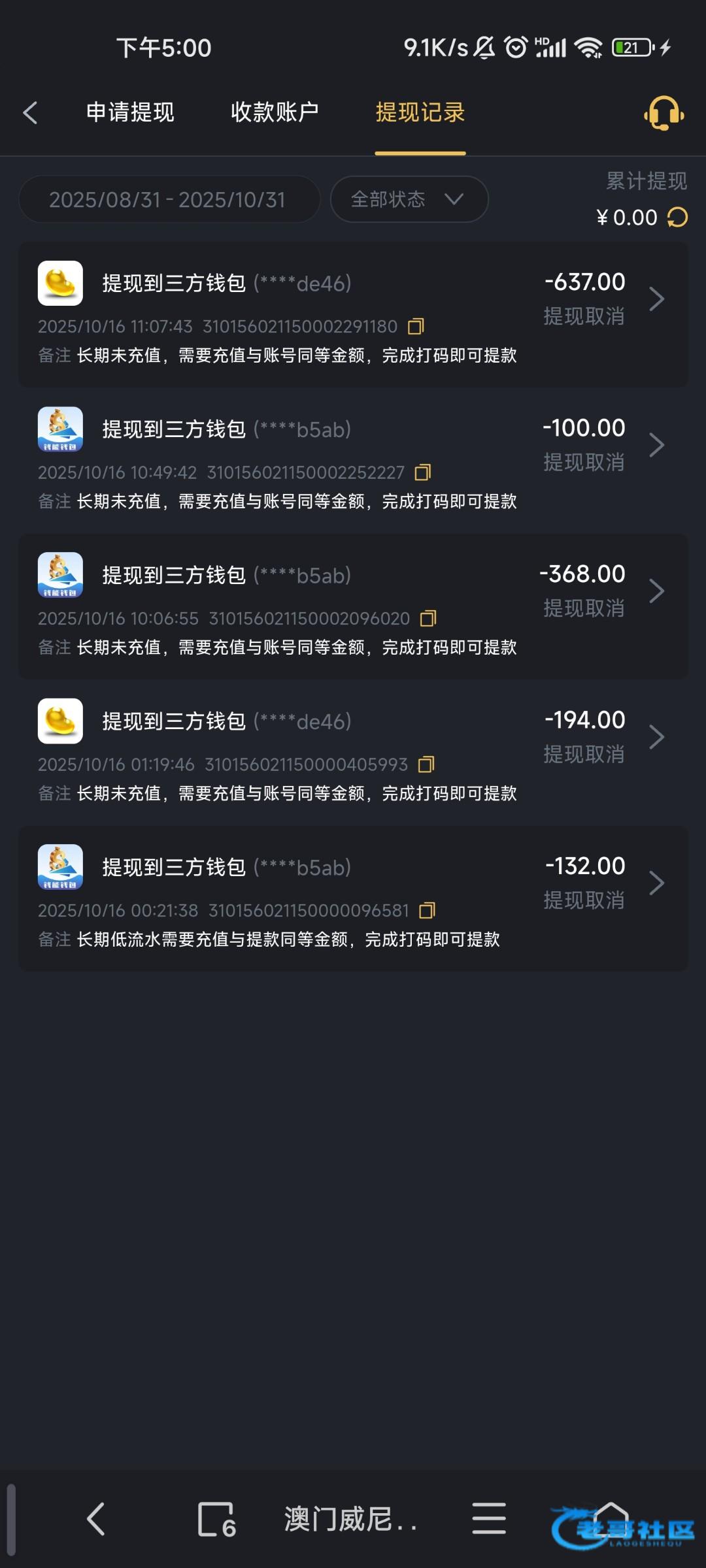Copy order number ending in 291180
The height and width of the screenshot is (1568, 706).
click(x=416, y=326)
